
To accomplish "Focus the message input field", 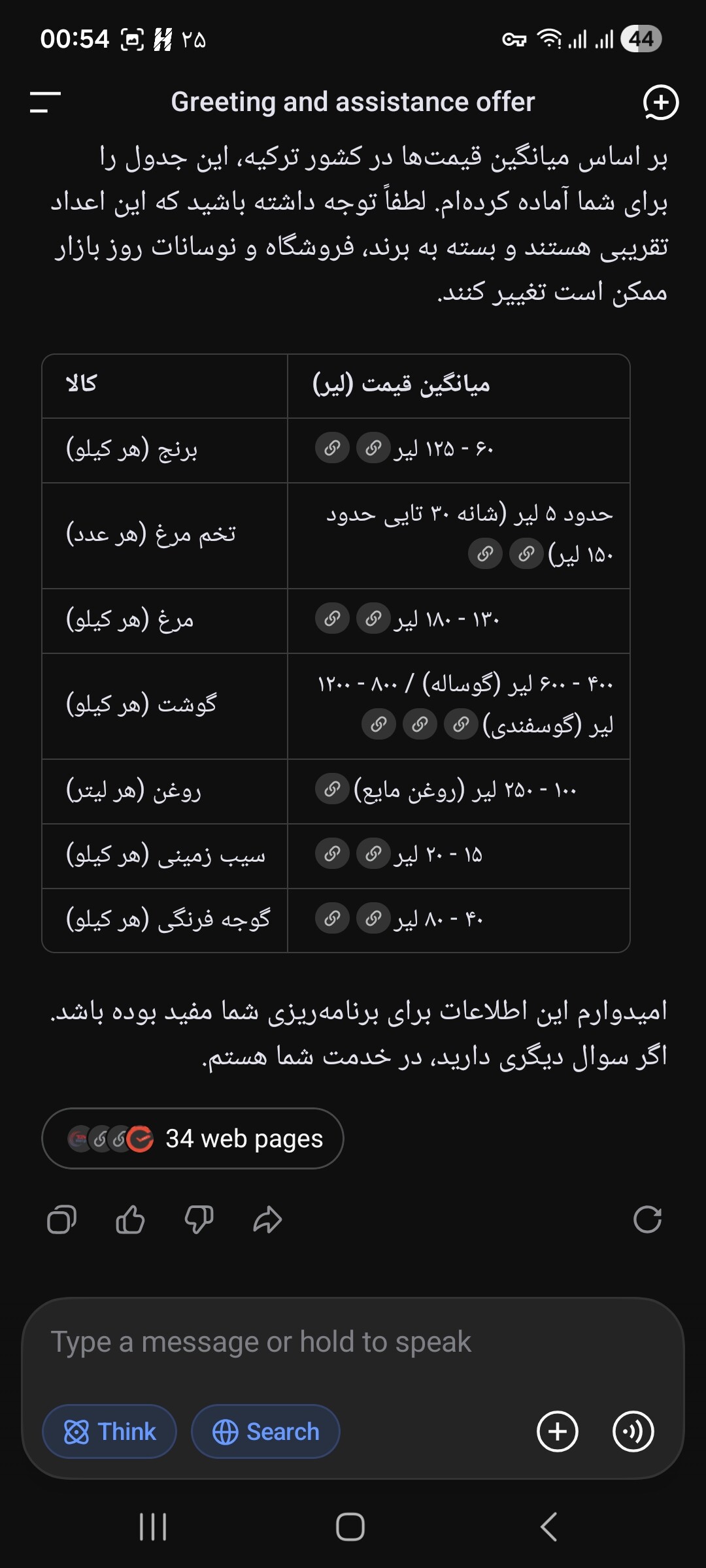I will pos(353,1342).
